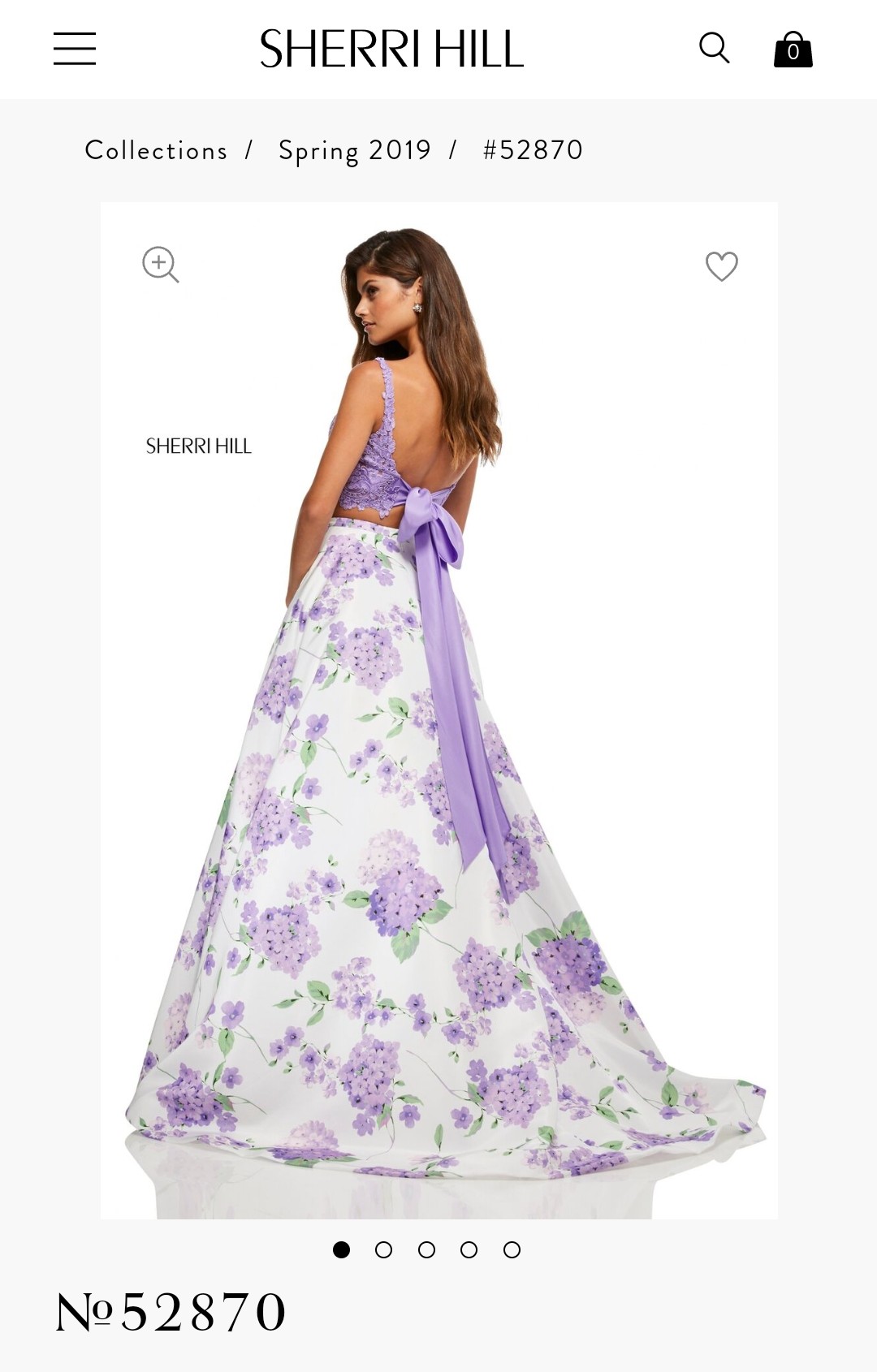Jump to fifth photo dot
Image resolution: width=877 pixels, height=1372 pixels.
click(512, 1249)
